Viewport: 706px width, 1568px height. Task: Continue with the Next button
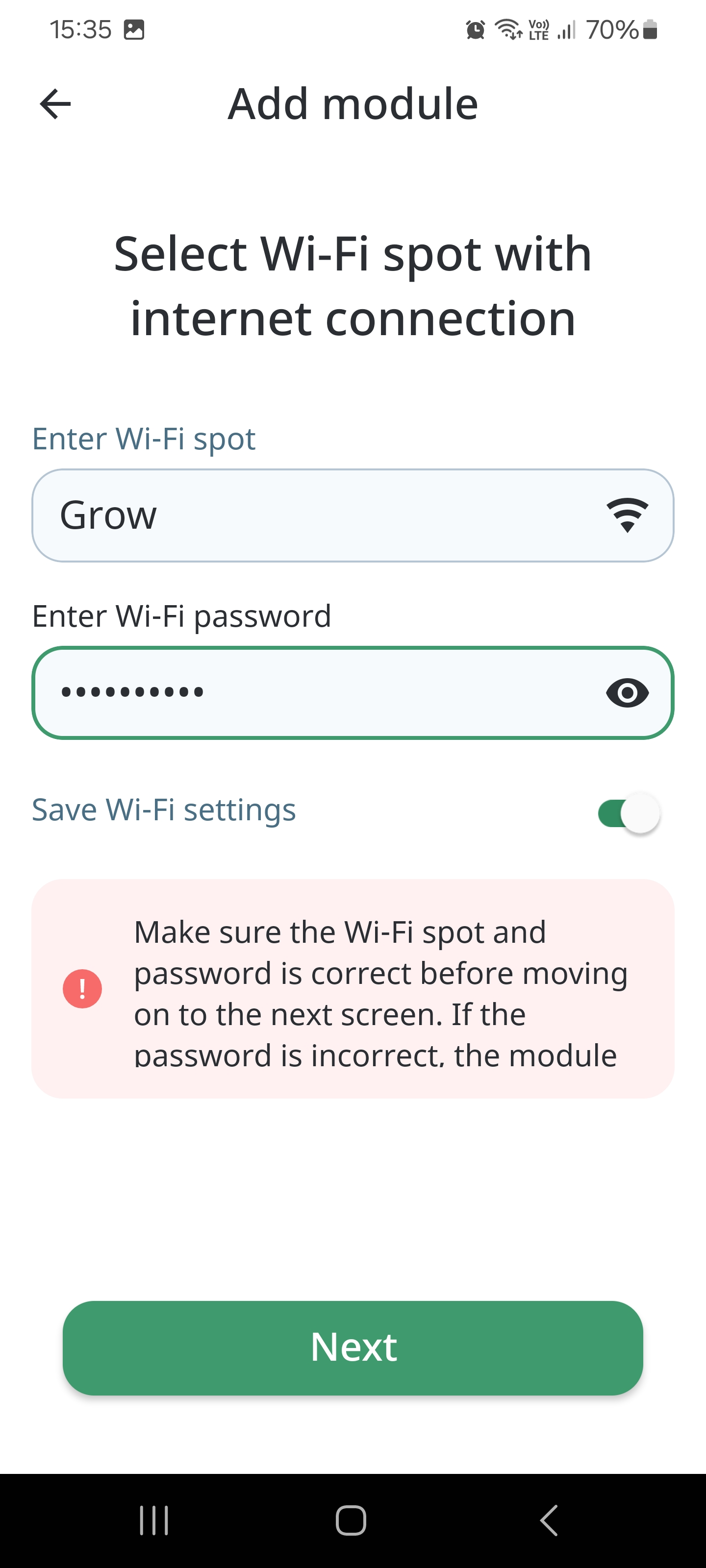pyautogui.click(x=353, y=1347)
